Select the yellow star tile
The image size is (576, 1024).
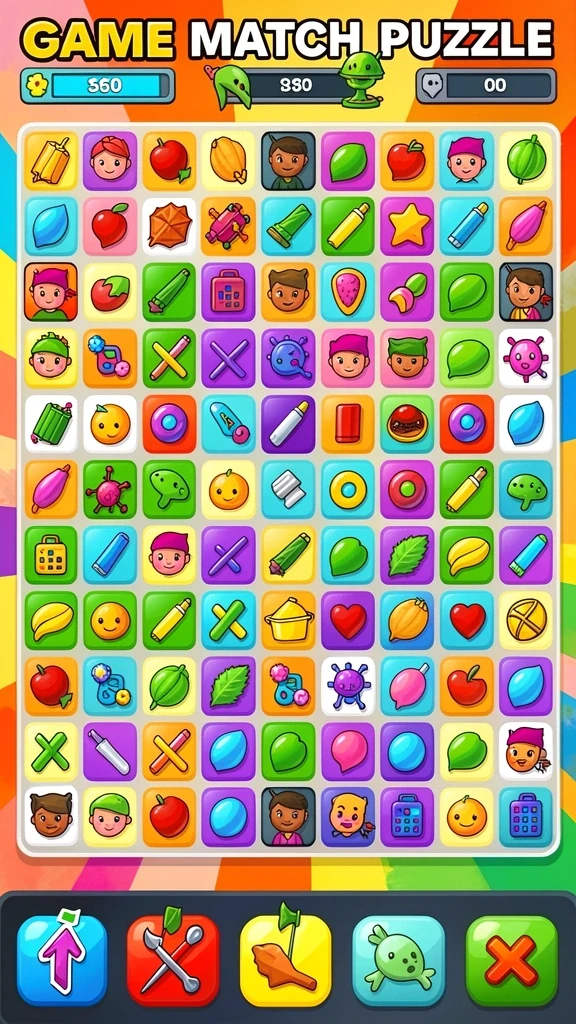click(x=407, y=226)
